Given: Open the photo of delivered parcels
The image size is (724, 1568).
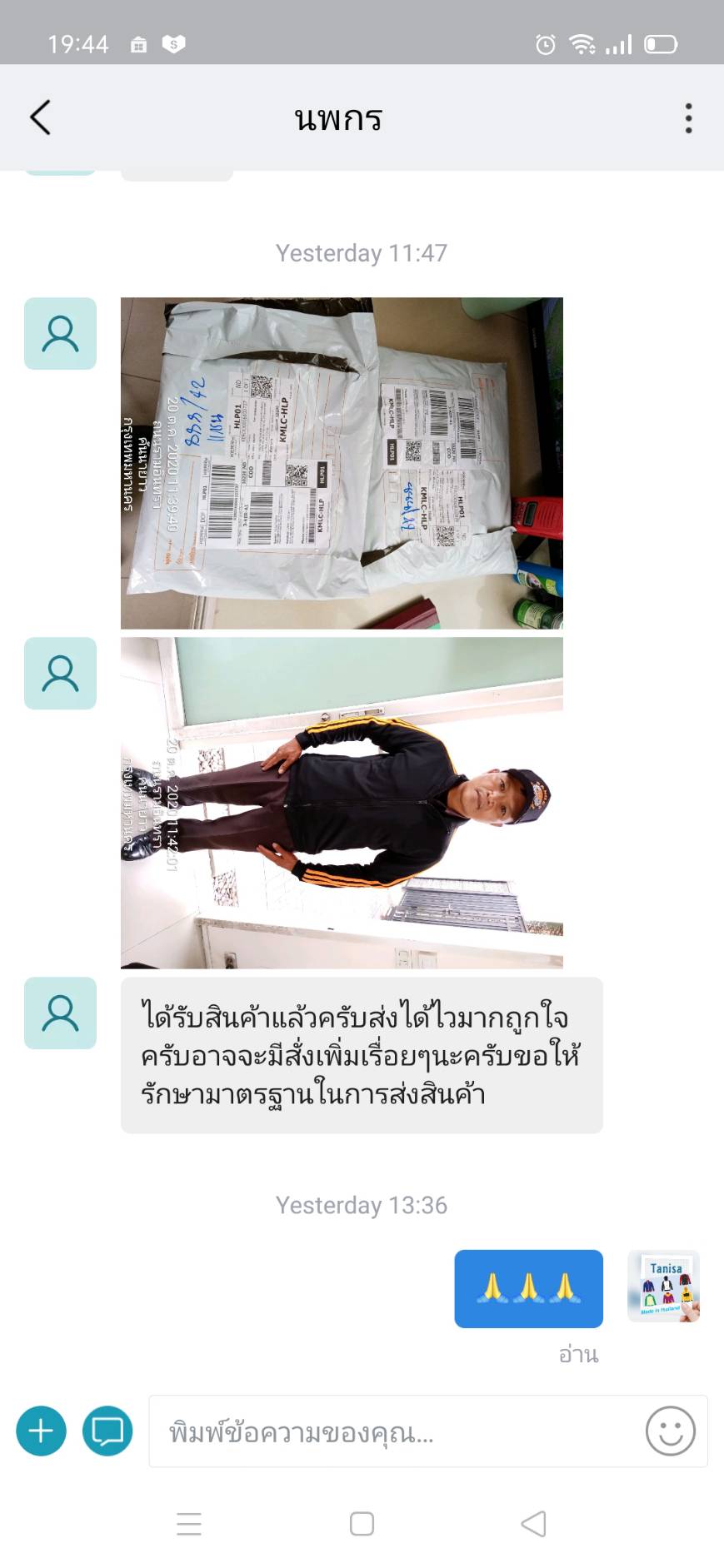Looking at the screenshot, I should (x=342, y=462).
